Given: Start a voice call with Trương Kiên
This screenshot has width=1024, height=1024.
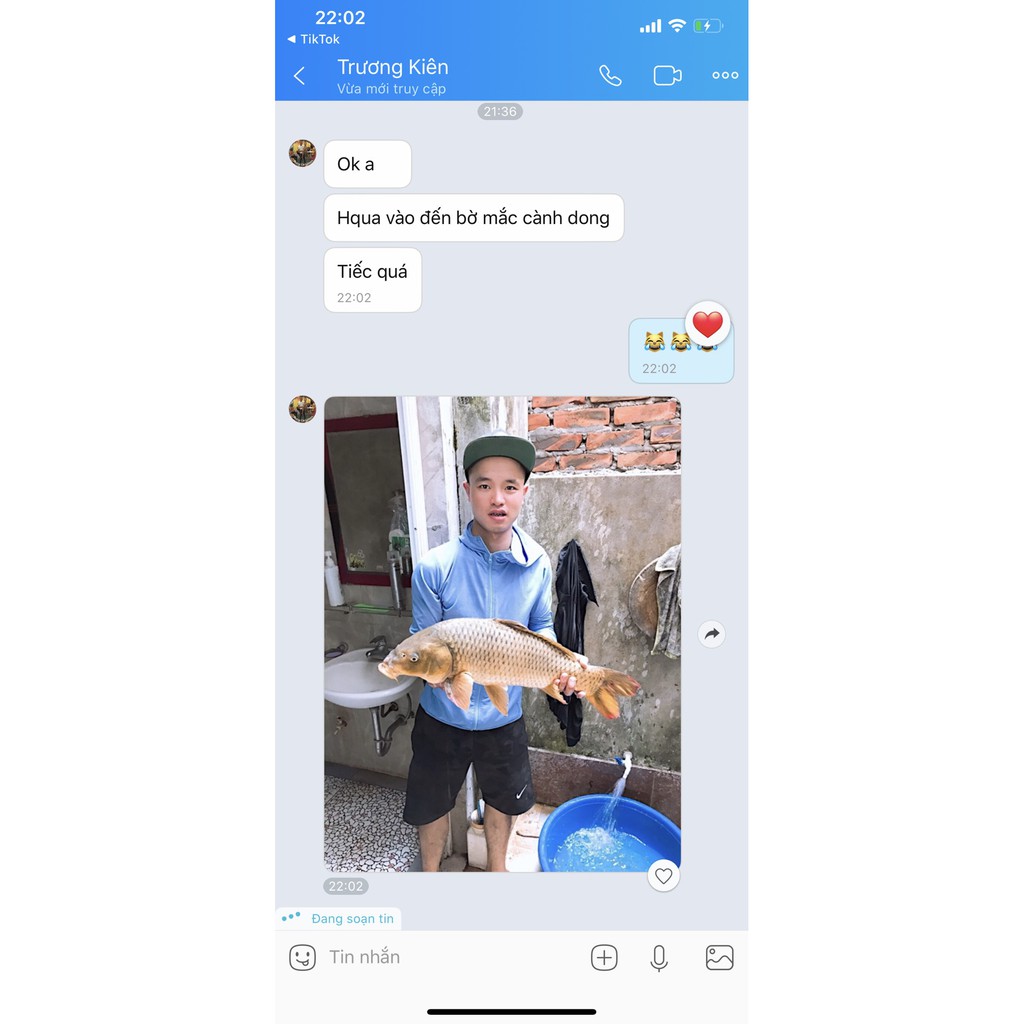Looking at the screenshot, I should 610,76.
